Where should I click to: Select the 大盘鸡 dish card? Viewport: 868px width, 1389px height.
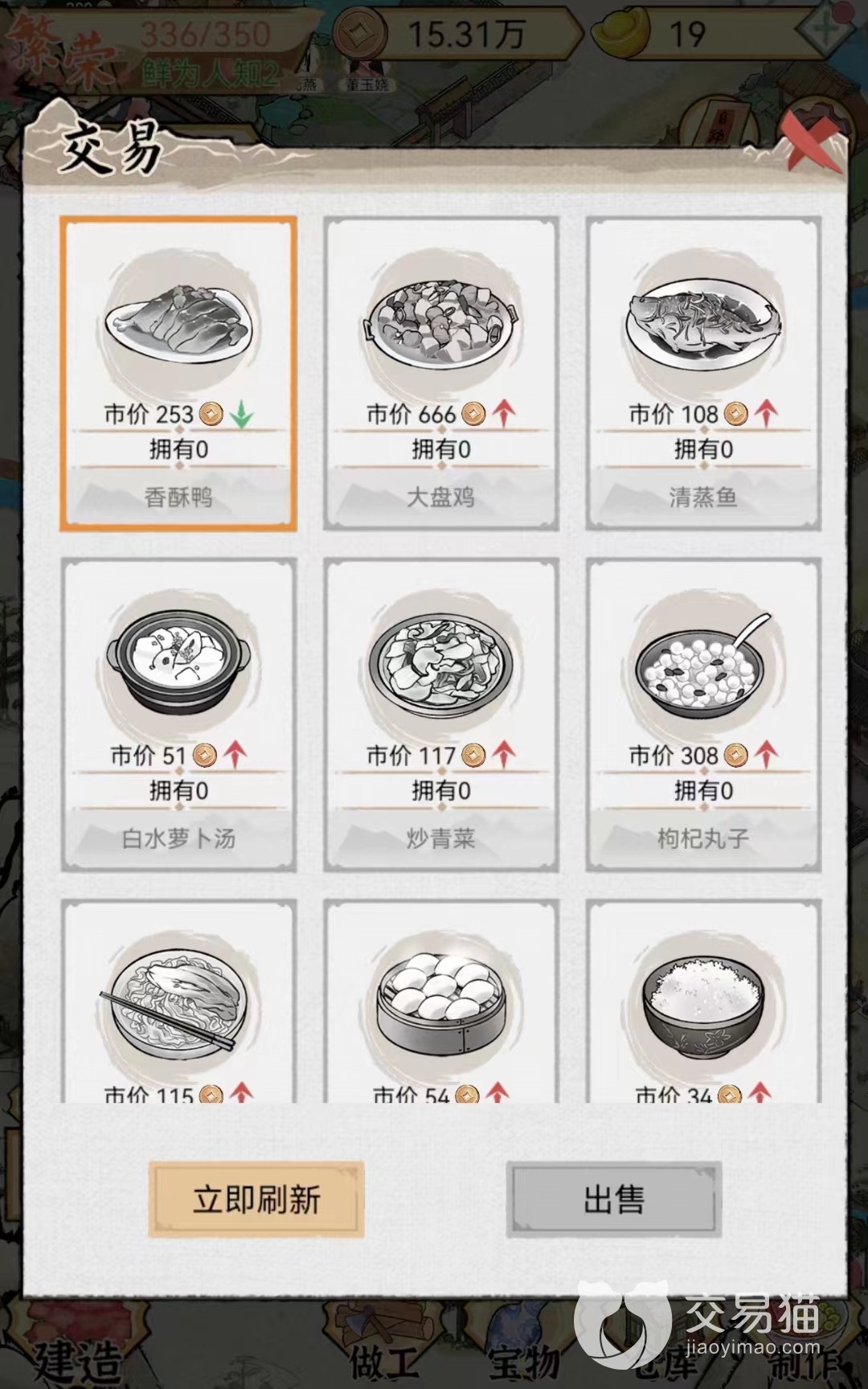pos(440,374)
